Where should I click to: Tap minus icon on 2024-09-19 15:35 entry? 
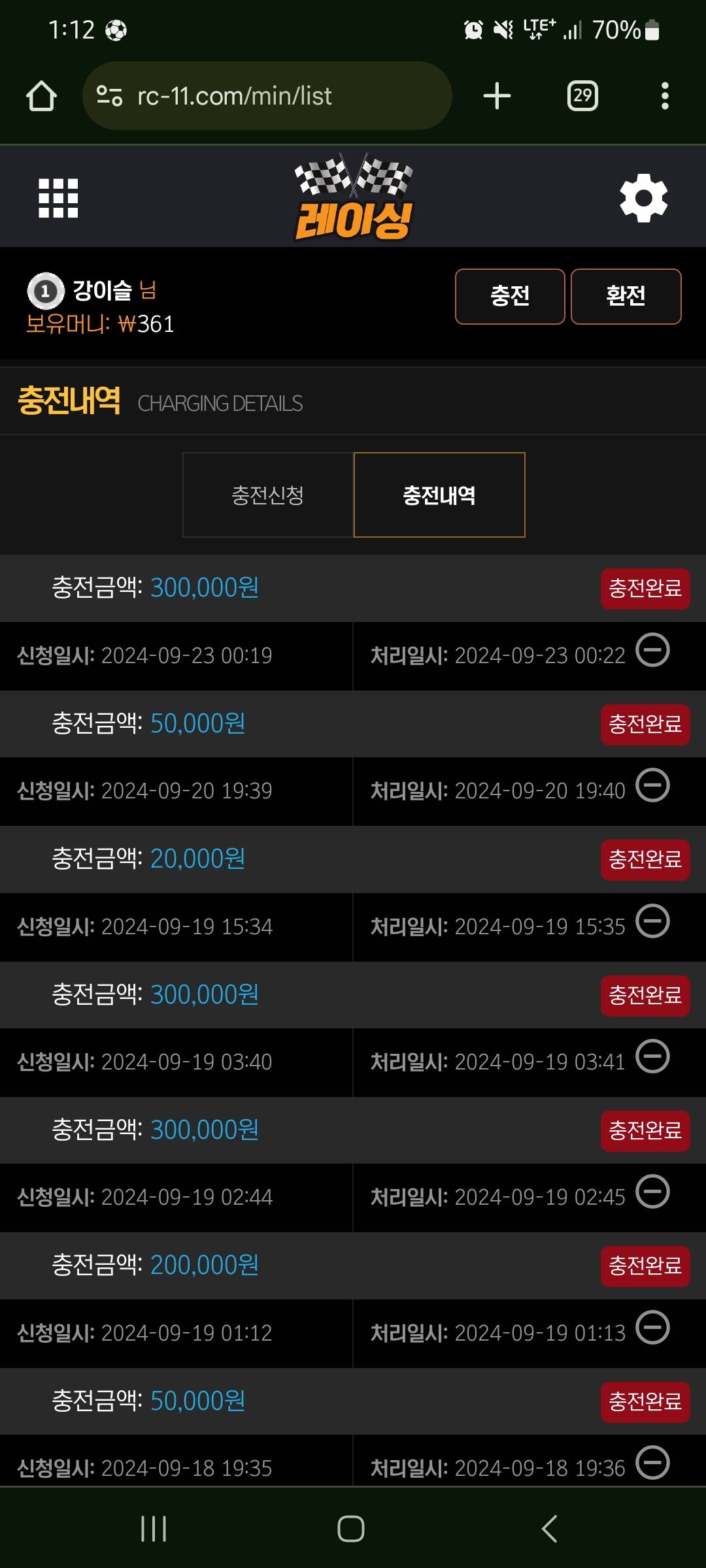click(653, 921)
